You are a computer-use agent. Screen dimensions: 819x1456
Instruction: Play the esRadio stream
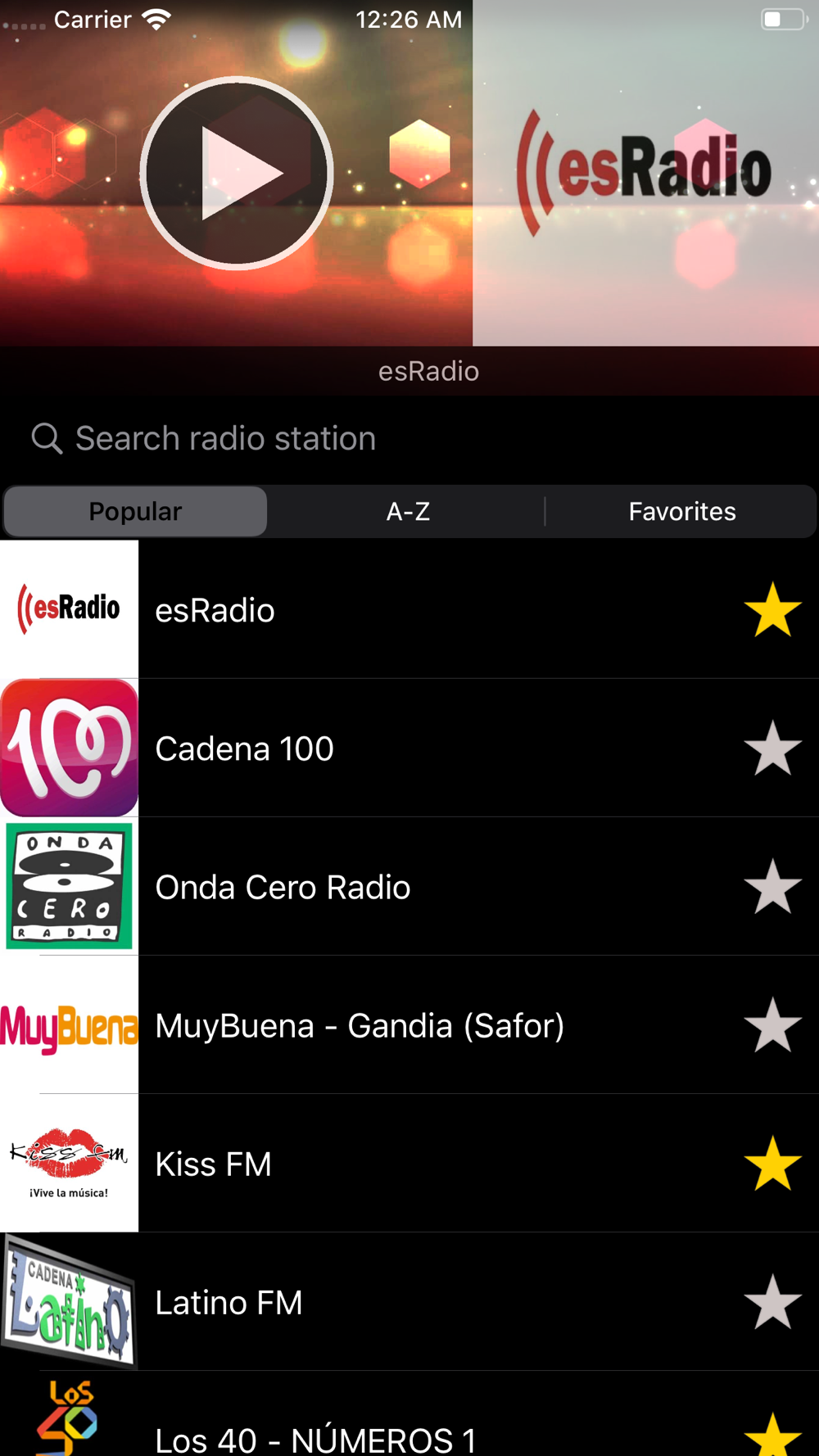pos(237,173)
